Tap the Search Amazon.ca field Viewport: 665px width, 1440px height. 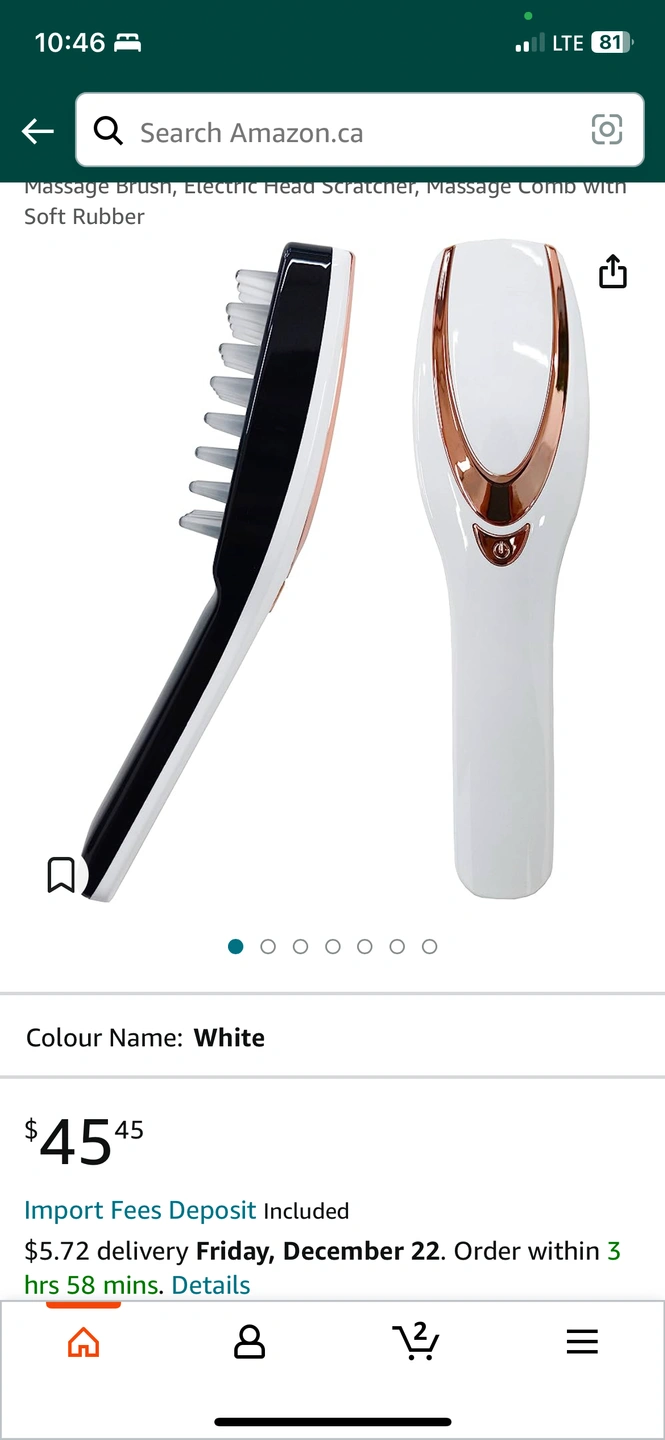point(340,132)
